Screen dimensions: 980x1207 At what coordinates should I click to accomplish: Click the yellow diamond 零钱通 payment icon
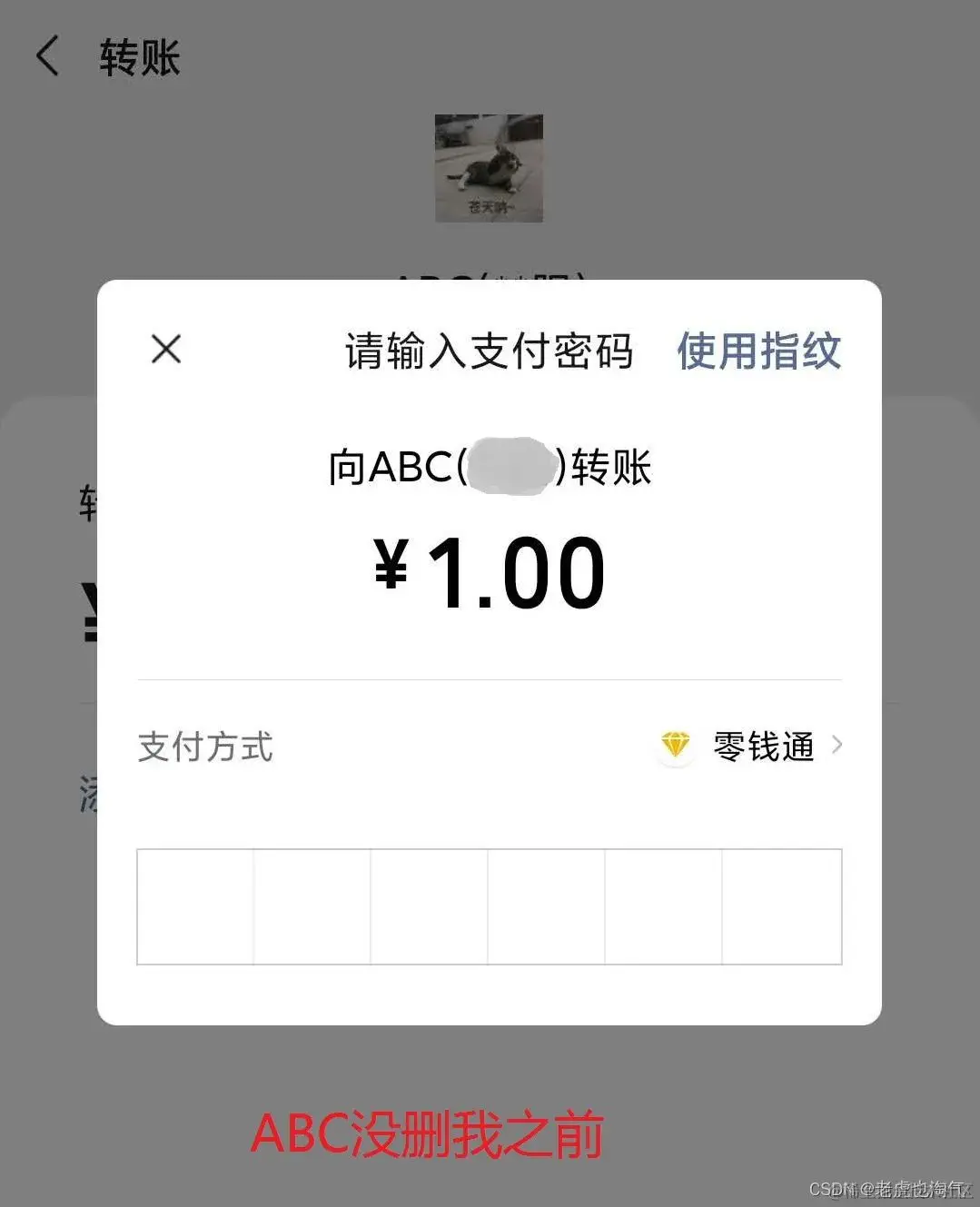676,746
